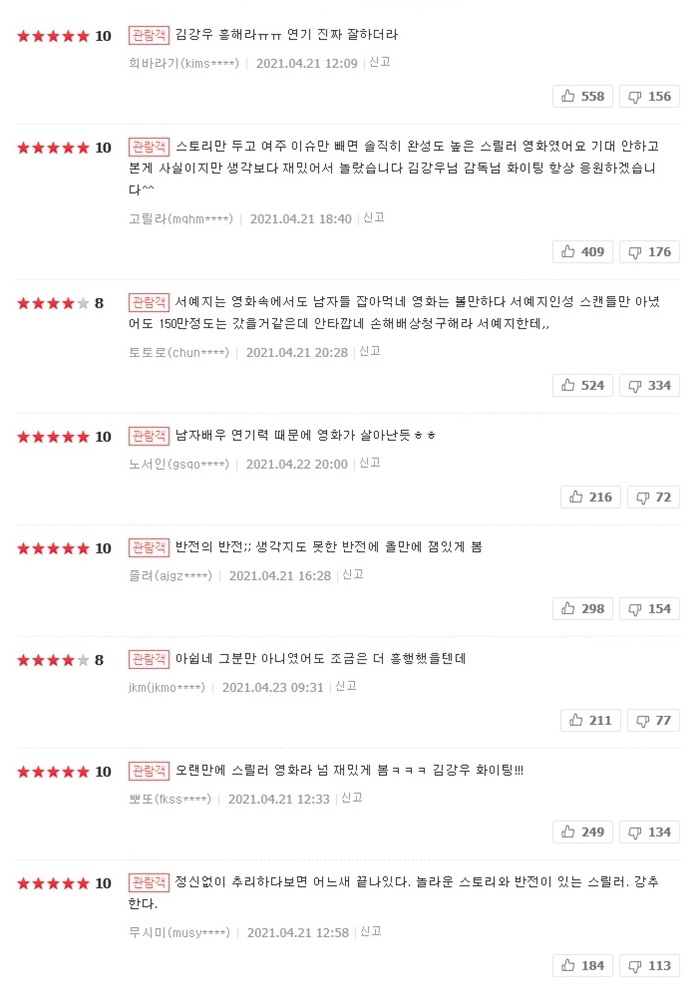This screenshot has height=987, width=697.
Task: Like 희바라기's review with 558 upvotes
Action: 582,96
